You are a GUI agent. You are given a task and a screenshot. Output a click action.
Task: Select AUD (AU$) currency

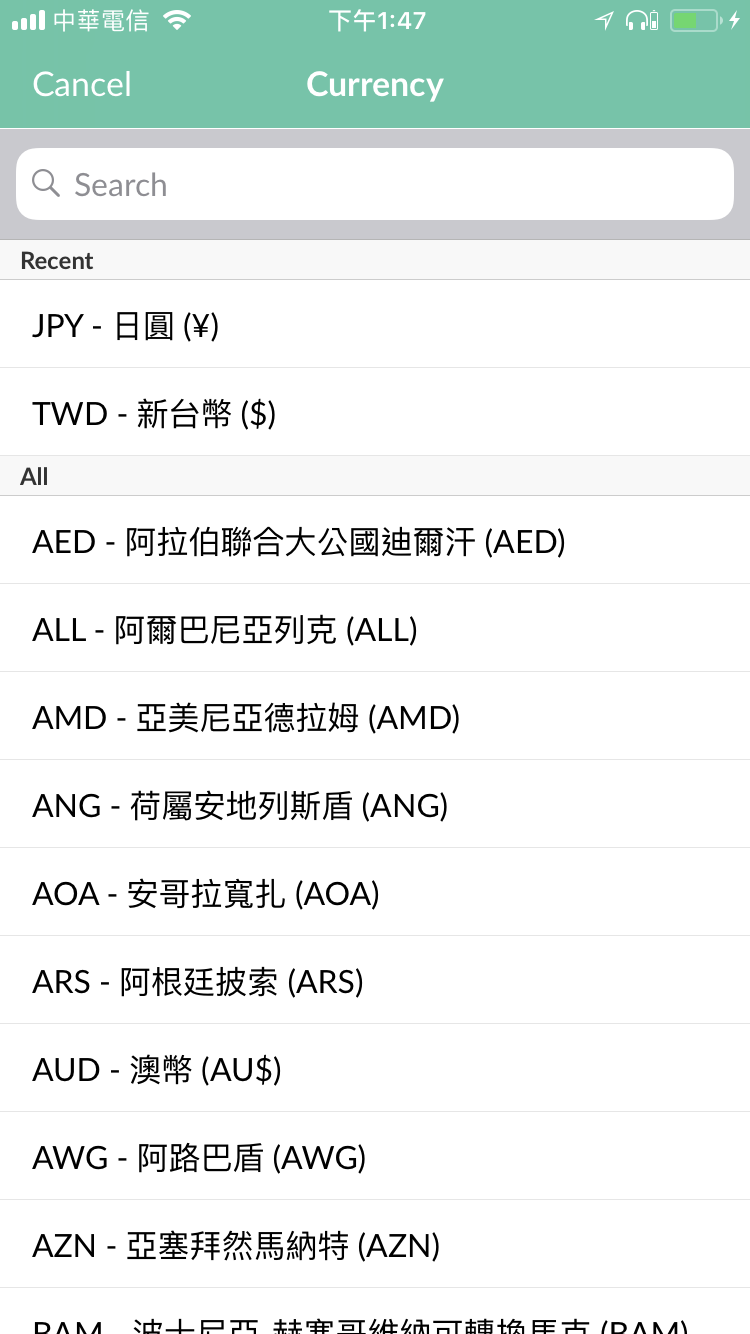tap(375, 1068)
